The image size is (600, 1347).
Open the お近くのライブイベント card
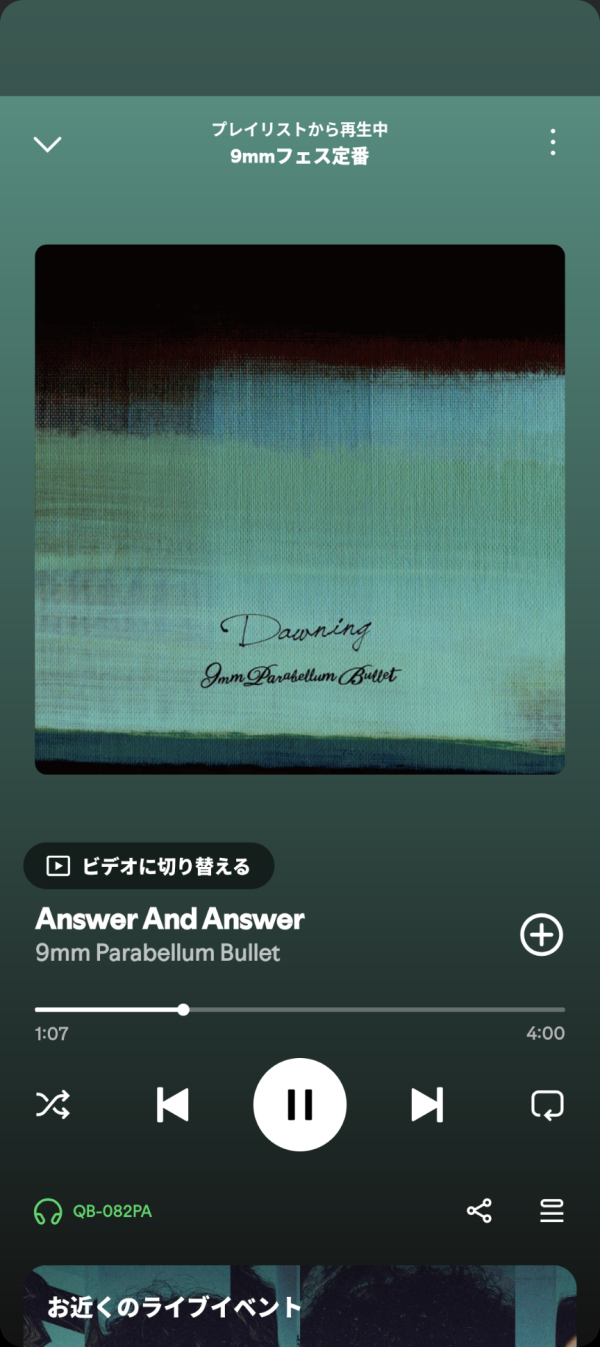tap(300, 1306)
